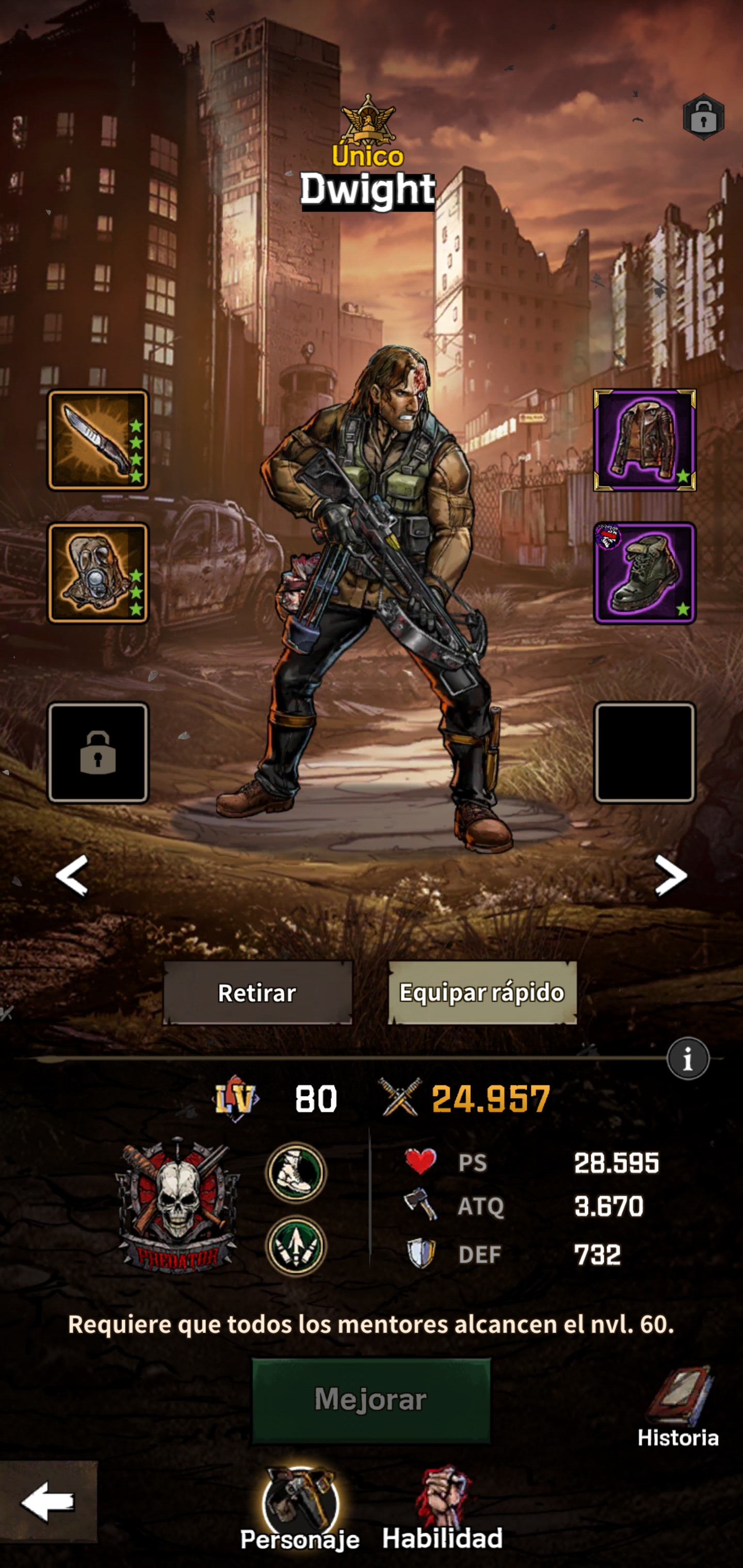Tap the boot trait icon
Screen dimensions: 743x1568
[296, 1172]
